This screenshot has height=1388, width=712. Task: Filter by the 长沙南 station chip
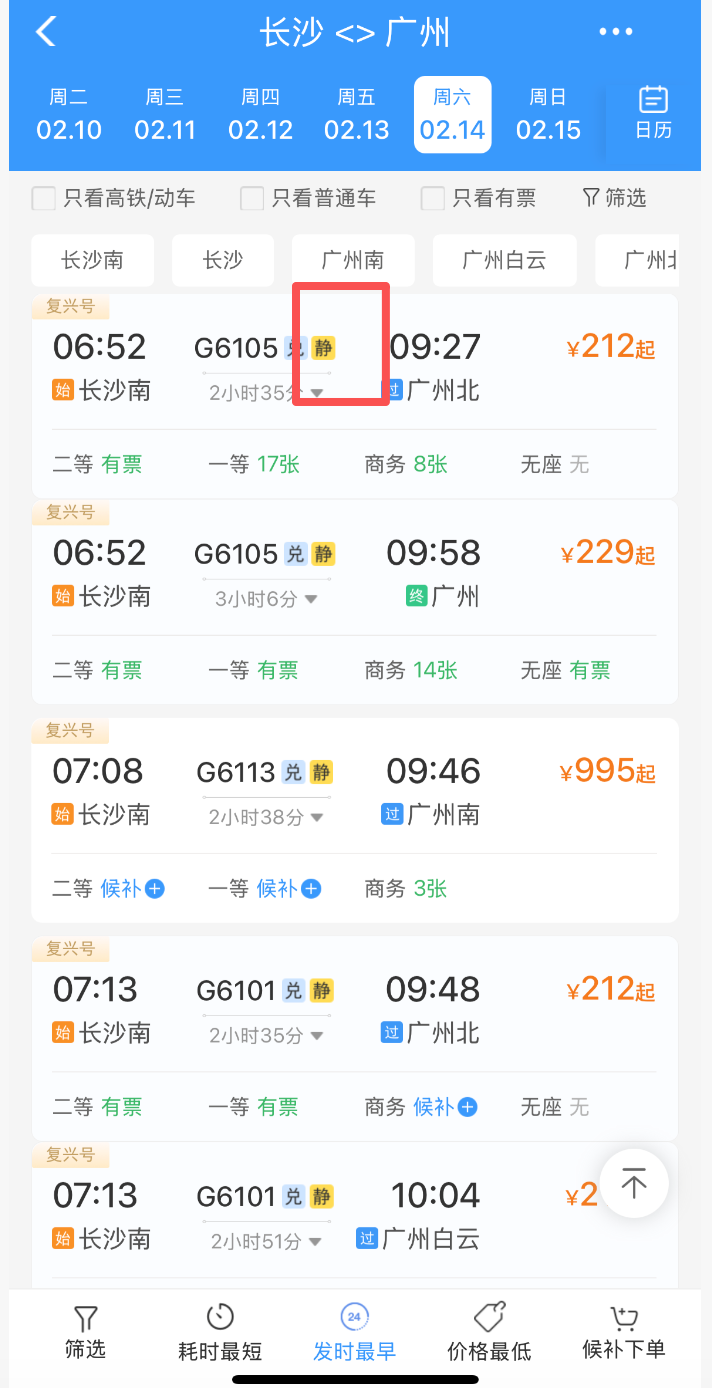tap(92, 260)
